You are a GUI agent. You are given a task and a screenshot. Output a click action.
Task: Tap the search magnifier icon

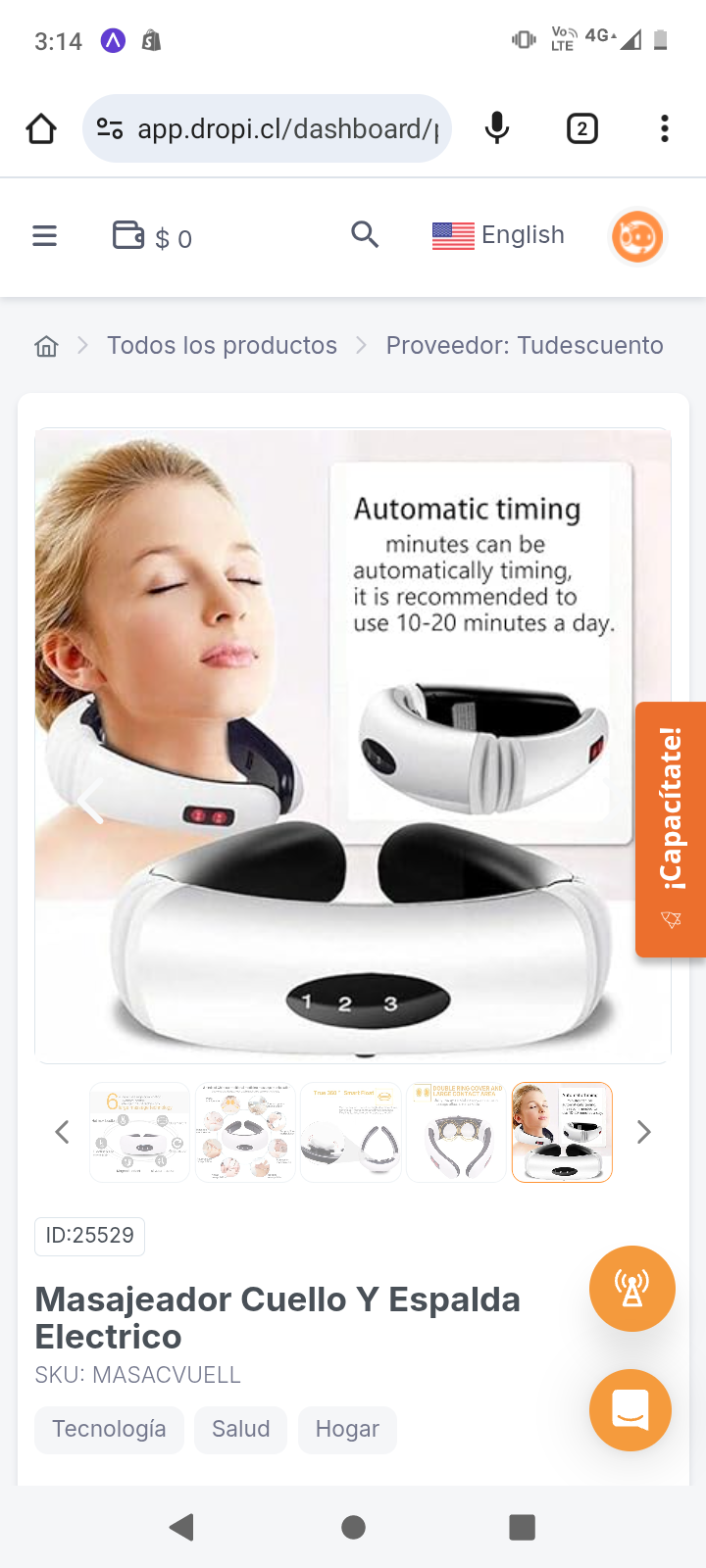pyautogui.click(x=365, y=235)
